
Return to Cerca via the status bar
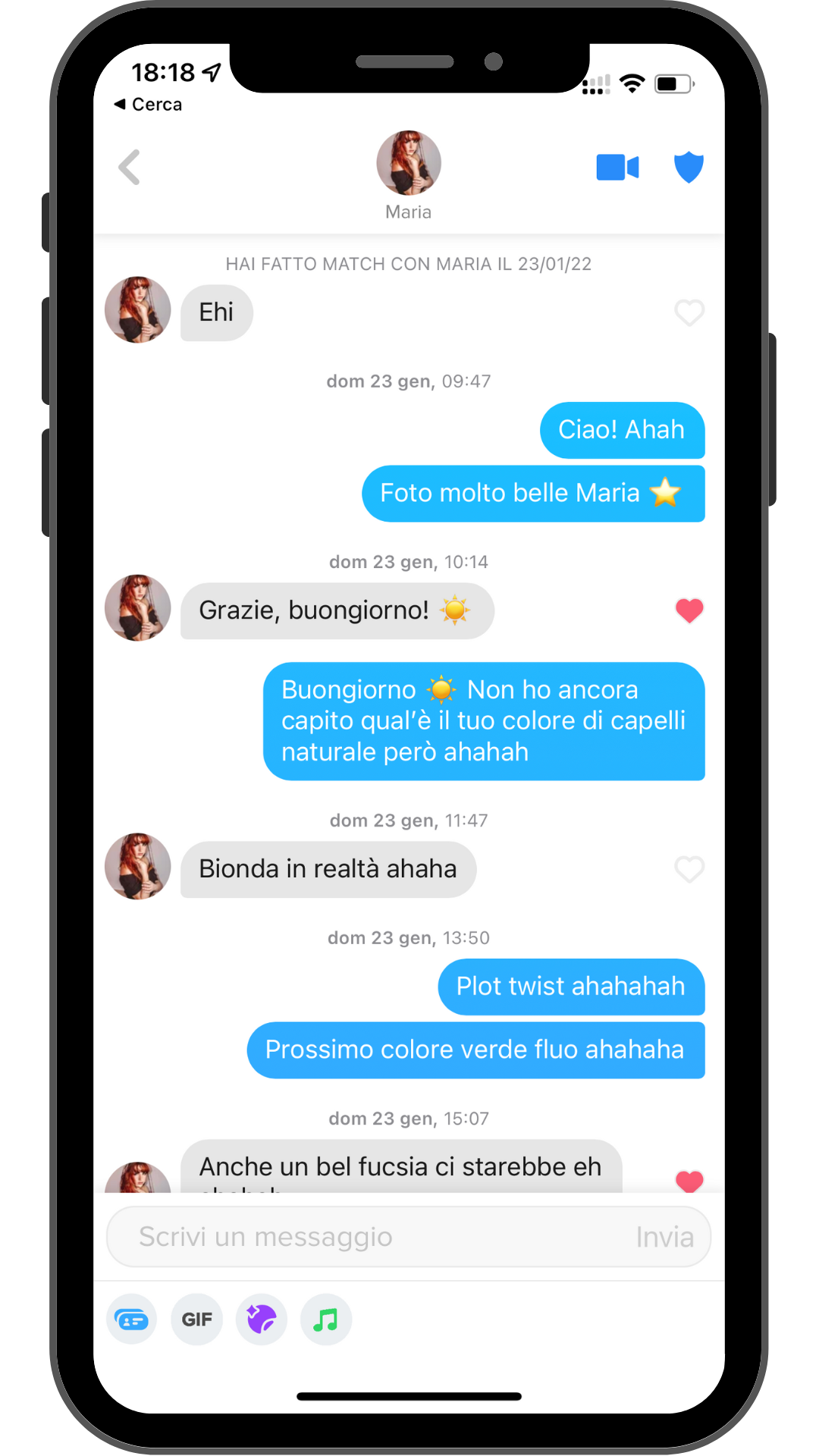[x=149, y=105]
